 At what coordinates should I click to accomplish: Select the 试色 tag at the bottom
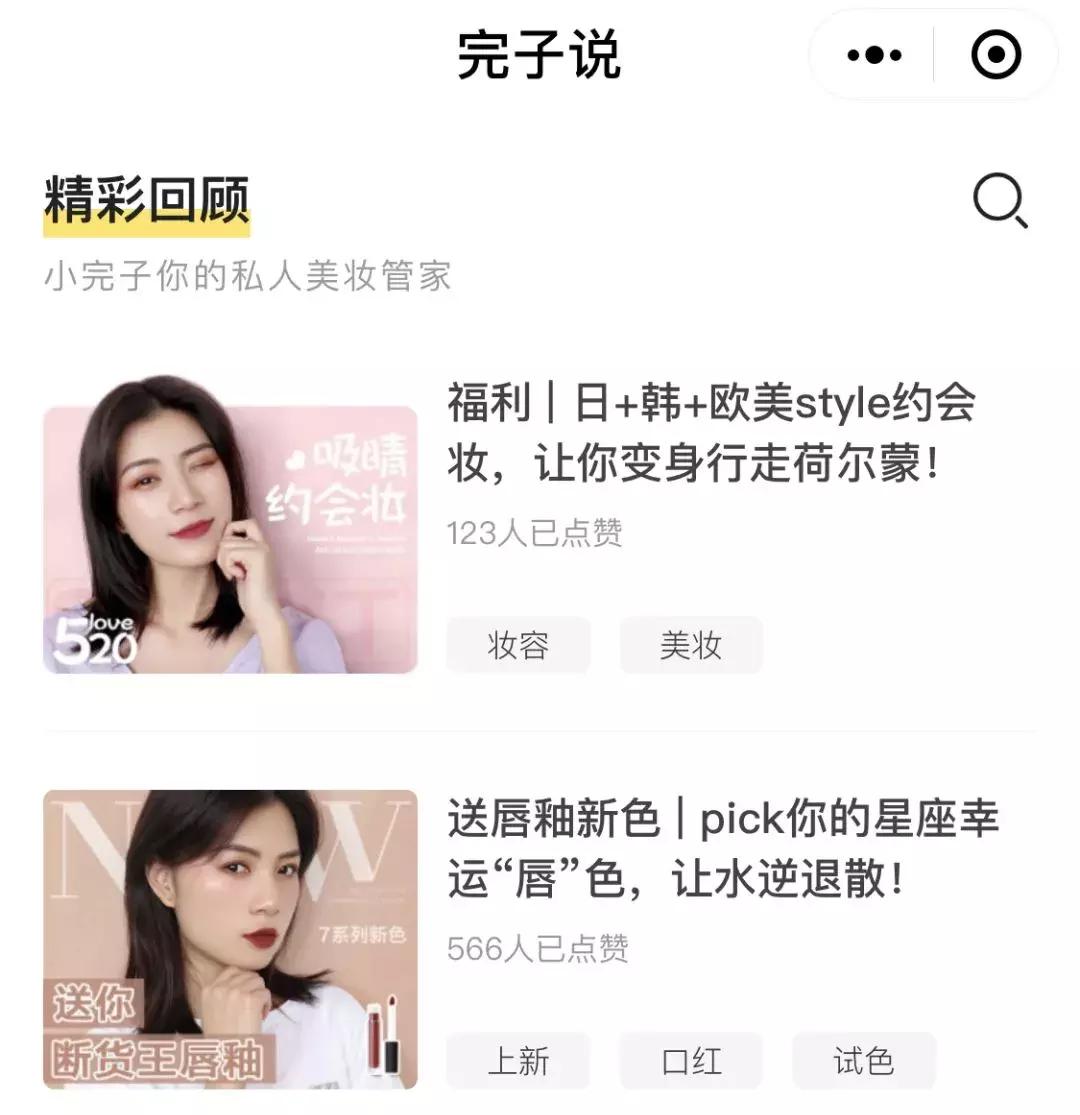(x=863, y=1061)
